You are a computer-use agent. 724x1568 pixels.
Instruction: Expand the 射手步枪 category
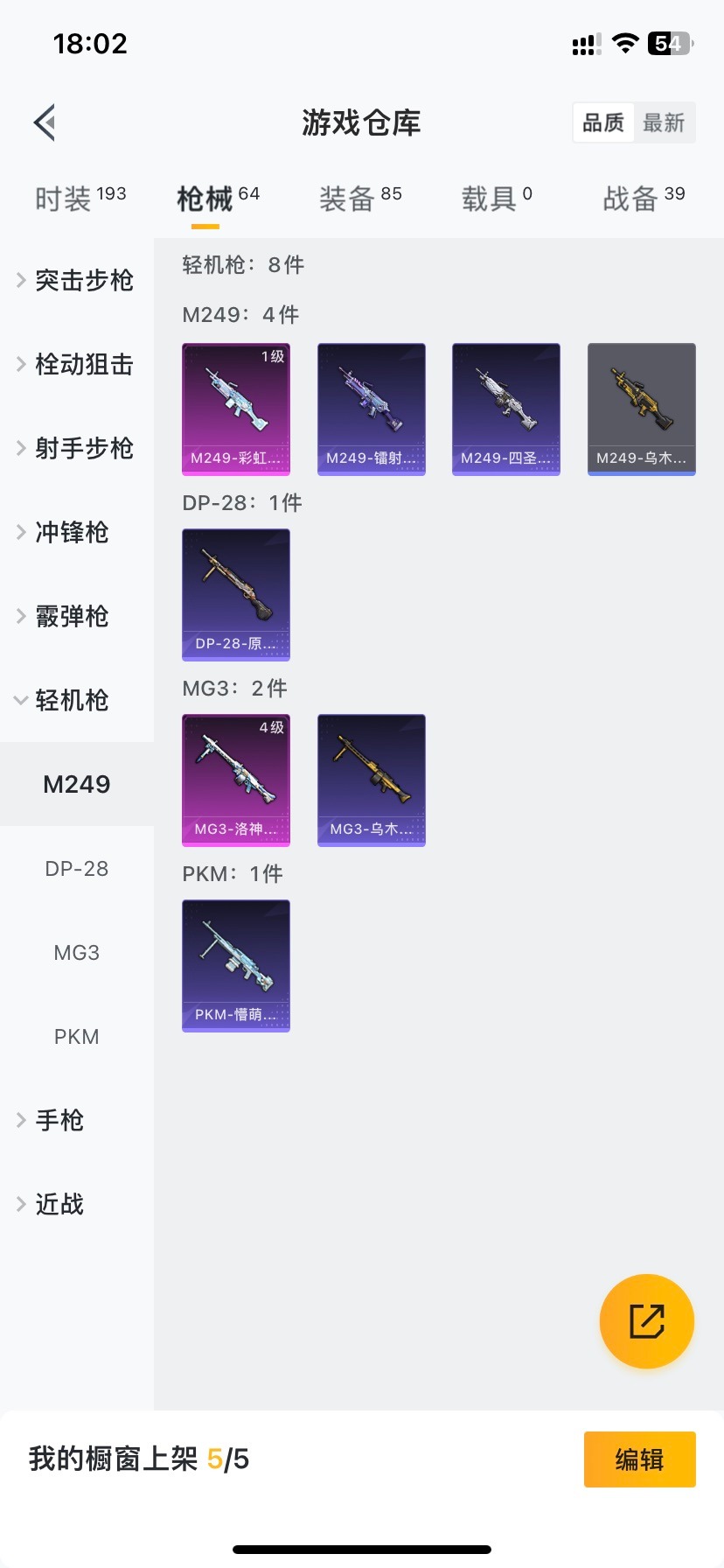coord(77,448)
